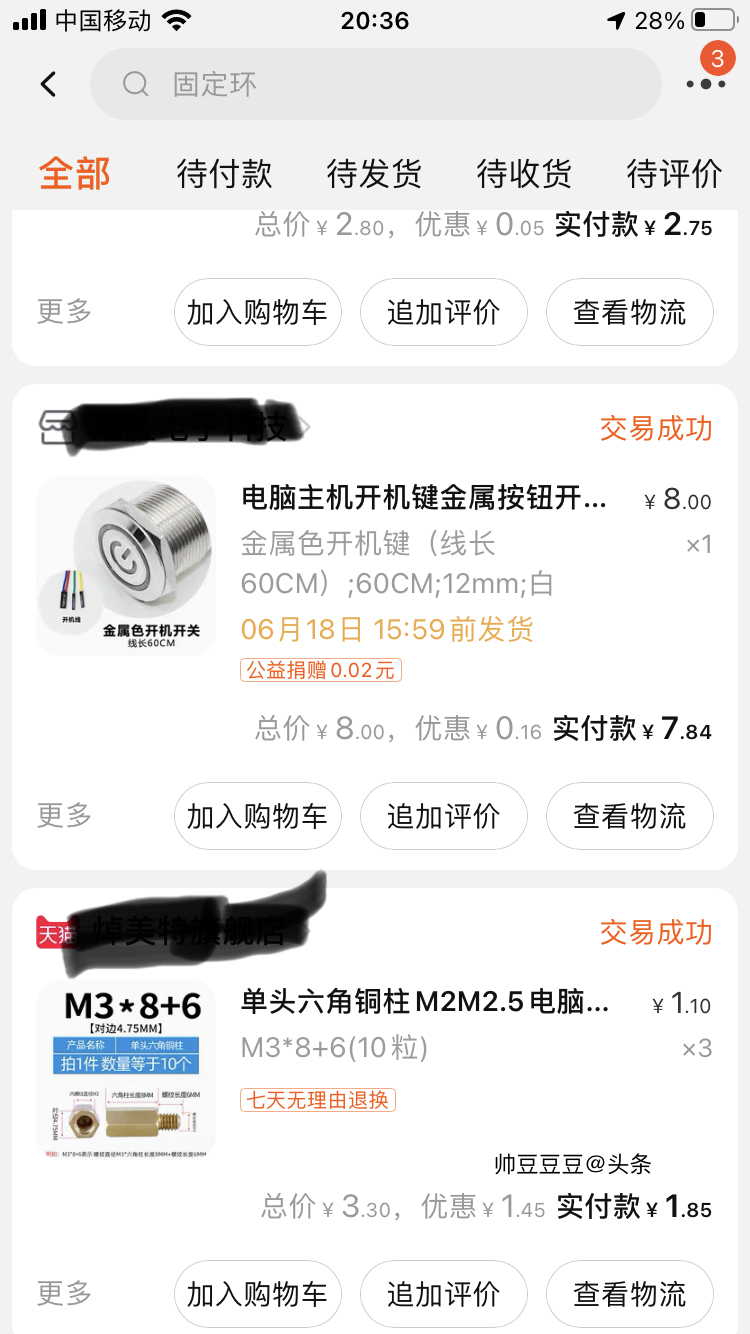Tap 追加评价 on the topmost order

coord(443,312)
